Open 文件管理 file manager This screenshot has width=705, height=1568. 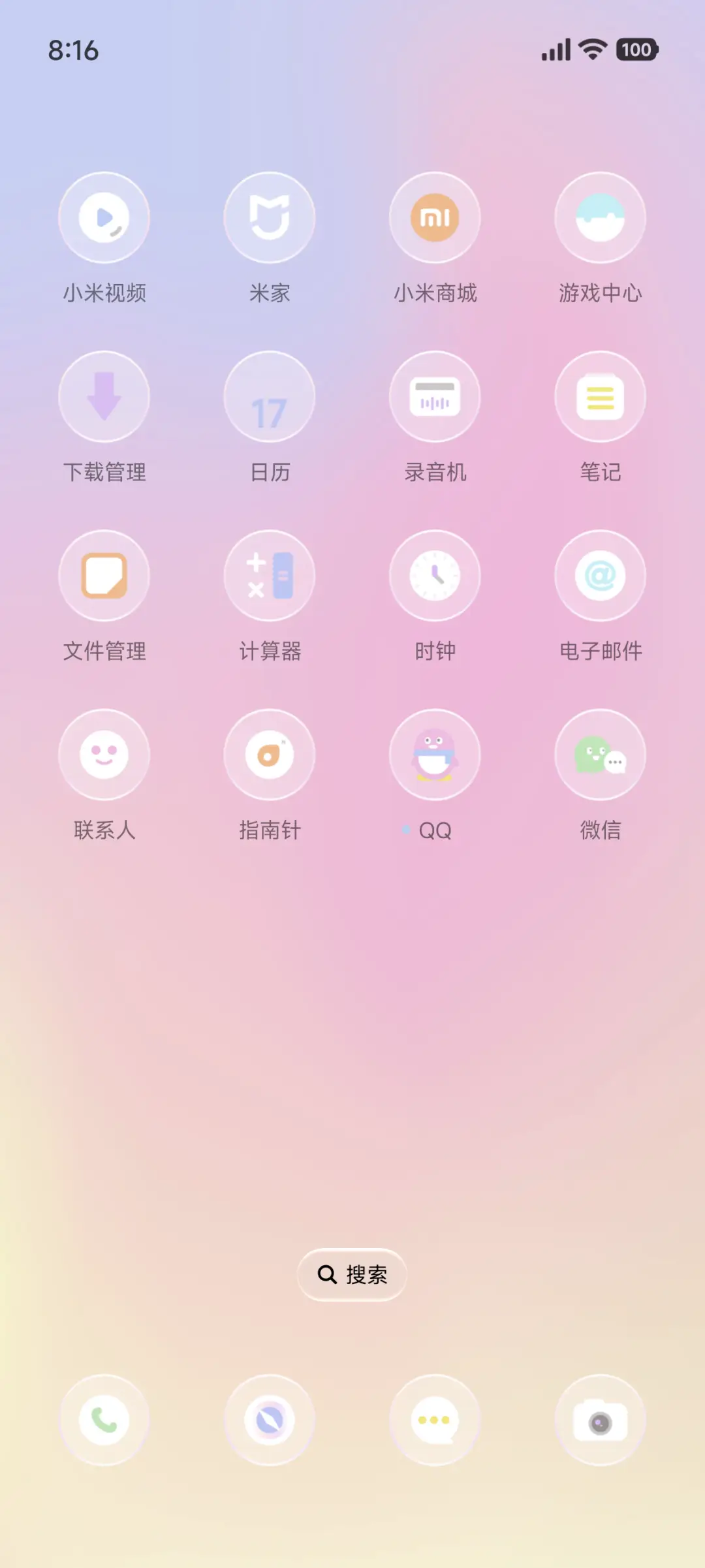click(x=104, y=575)
